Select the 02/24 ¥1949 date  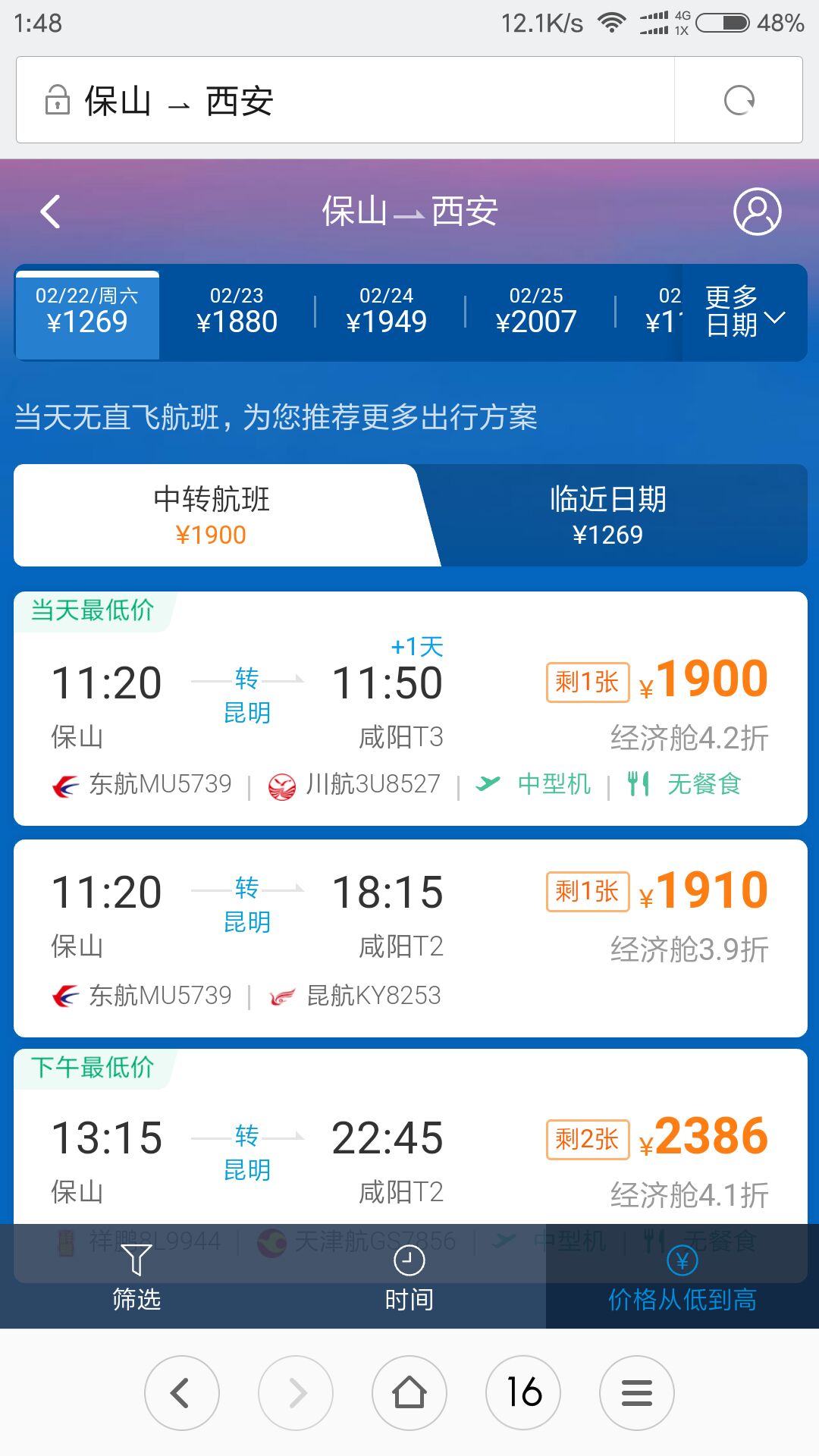pyautogui.click(x=387, y=312)
